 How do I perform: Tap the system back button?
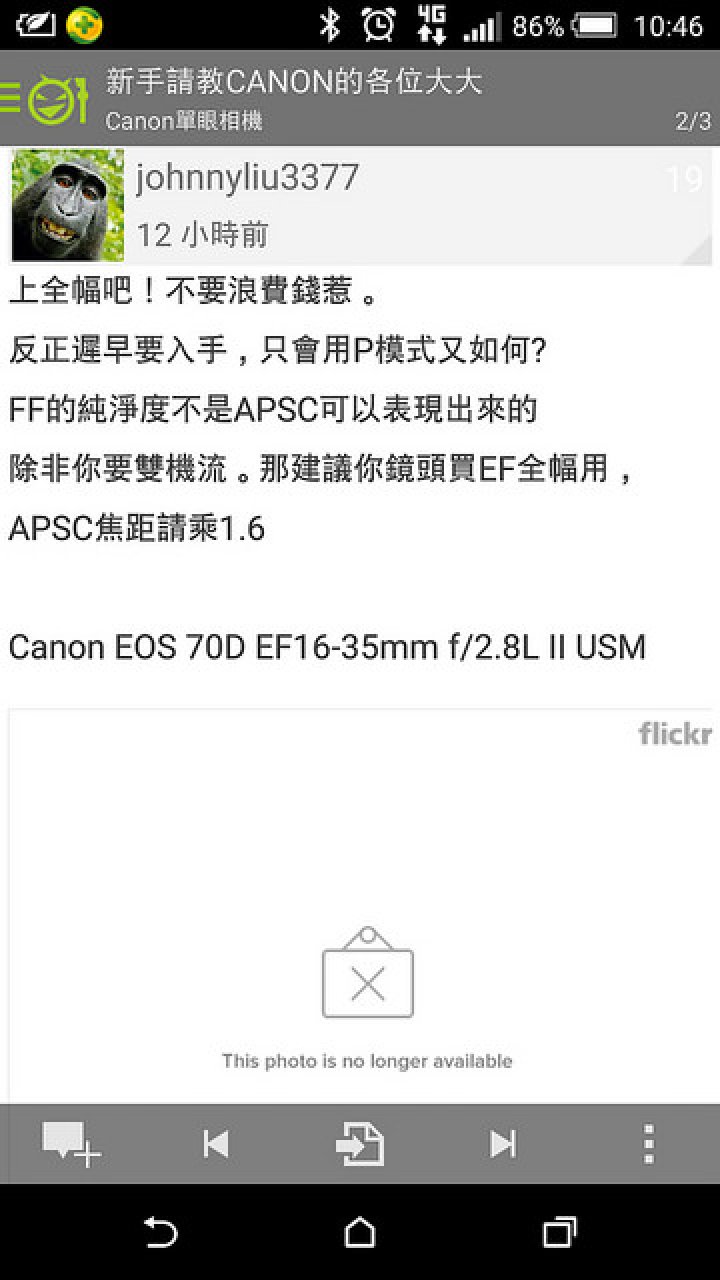pos(160,1232)
